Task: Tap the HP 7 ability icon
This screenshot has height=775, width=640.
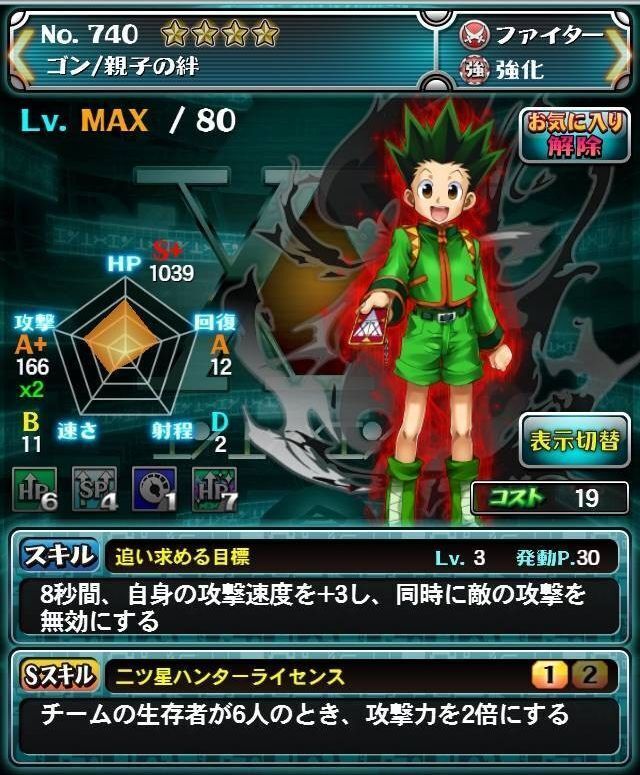Action: (x=214, y=489)
